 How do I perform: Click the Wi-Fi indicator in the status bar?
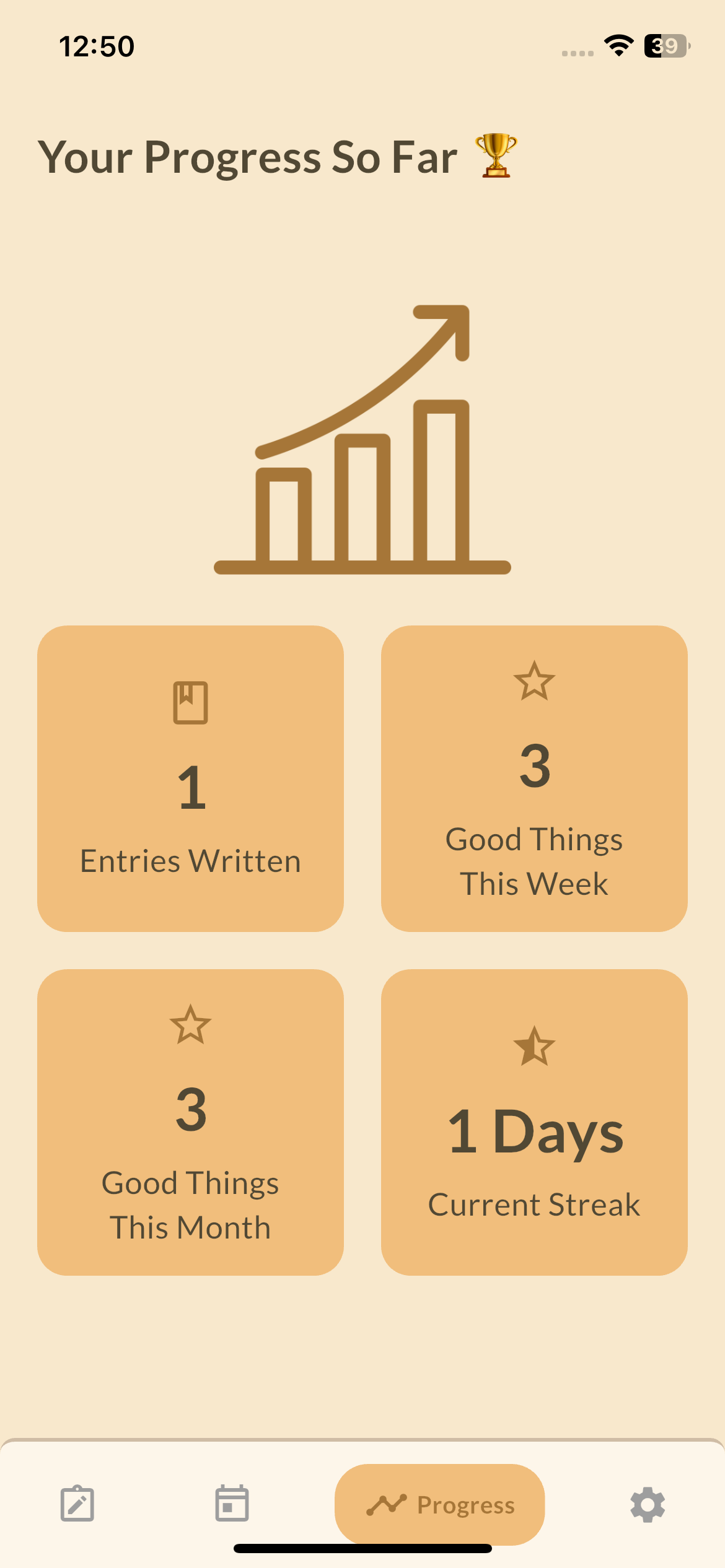coord(618,45)
